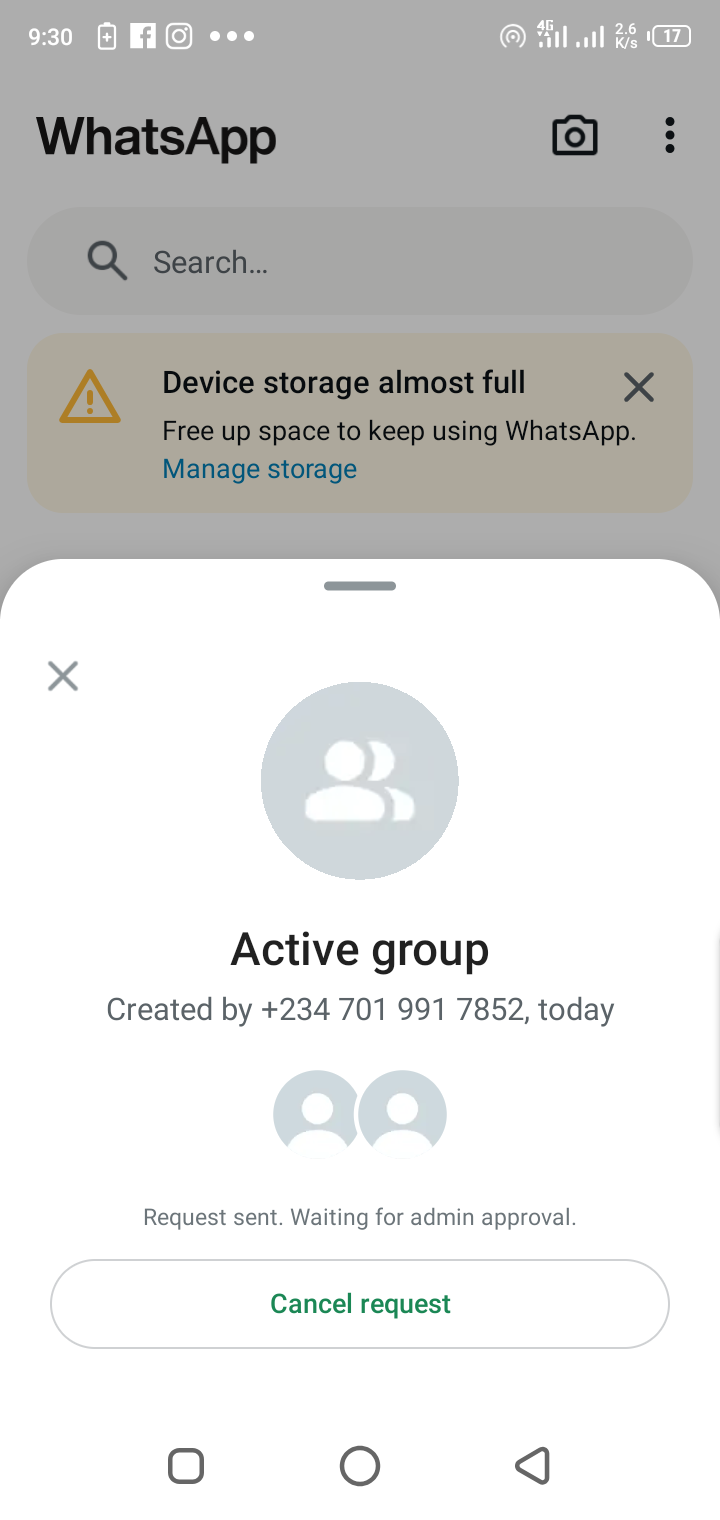
Task: Dismiss the storage almost full banner
Action: click(x=638, y=387)
